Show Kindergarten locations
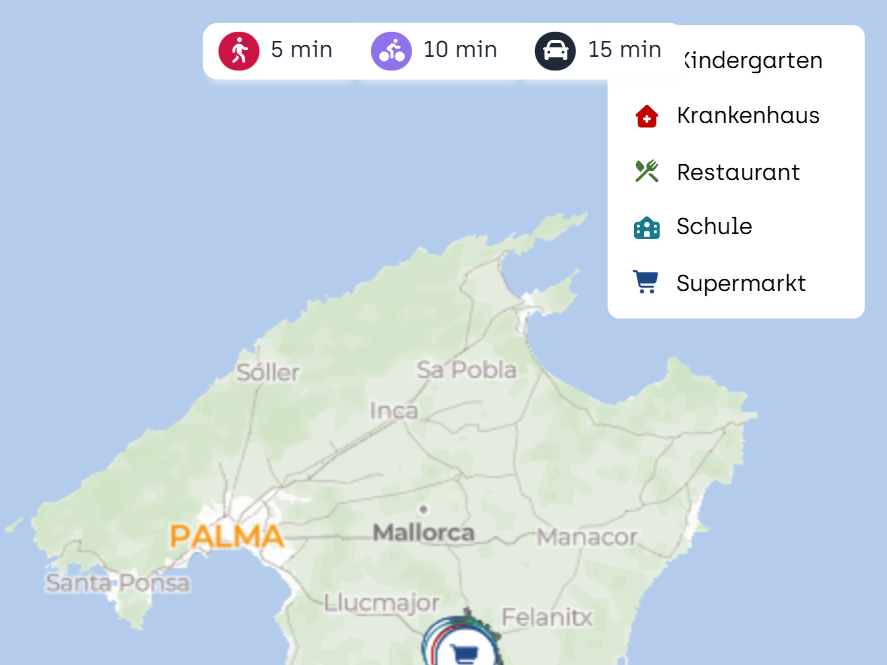The width and height of the screenshot is (887, 665). click(752, 61)
